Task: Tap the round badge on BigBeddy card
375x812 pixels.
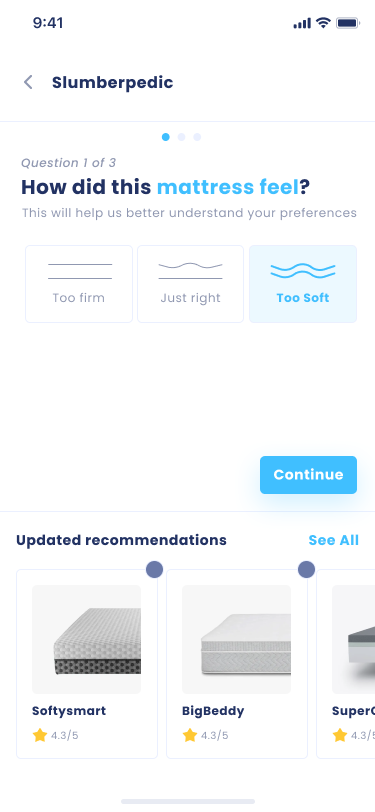Action: [307, 570]
